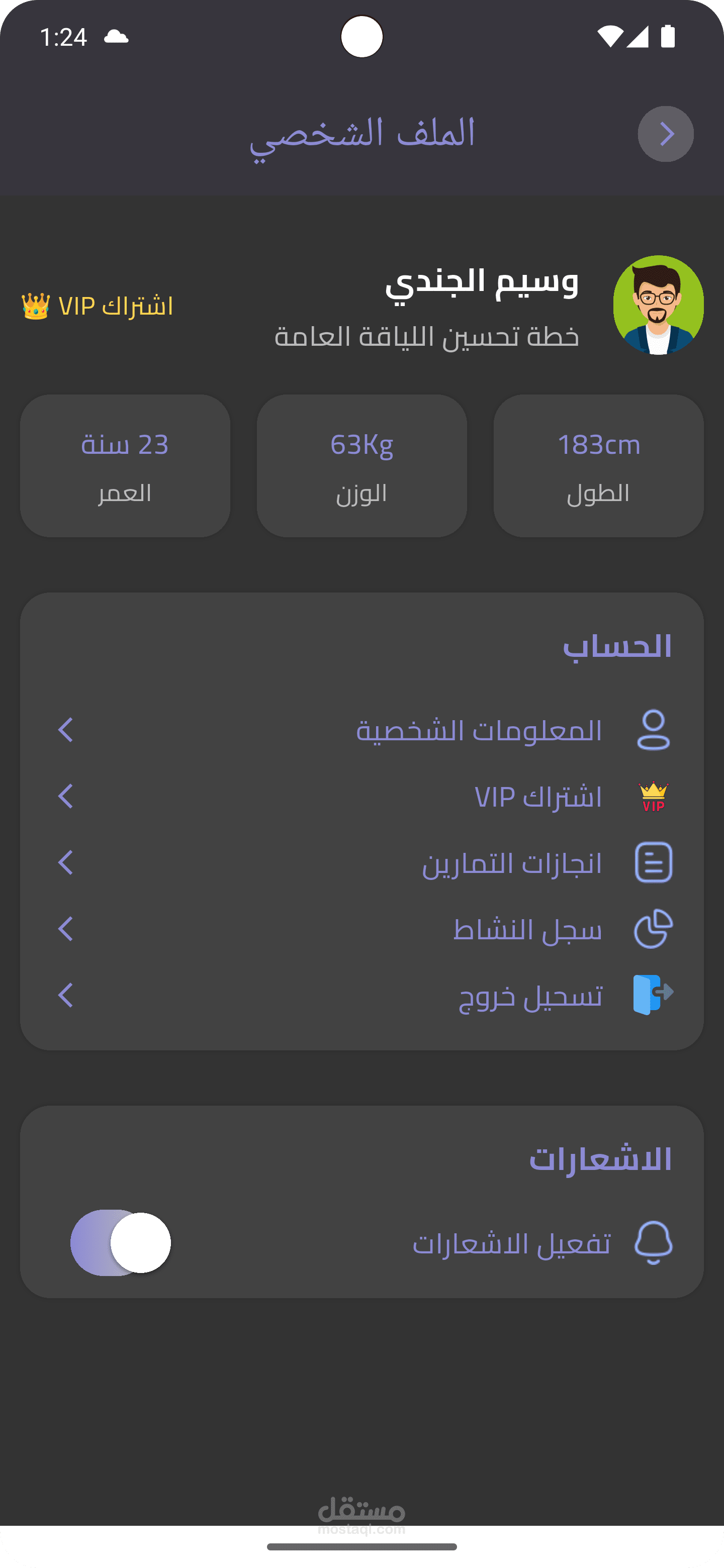Open سجل النشاط activity log
The image size is (724, 1568).
[x=527, y=929]
